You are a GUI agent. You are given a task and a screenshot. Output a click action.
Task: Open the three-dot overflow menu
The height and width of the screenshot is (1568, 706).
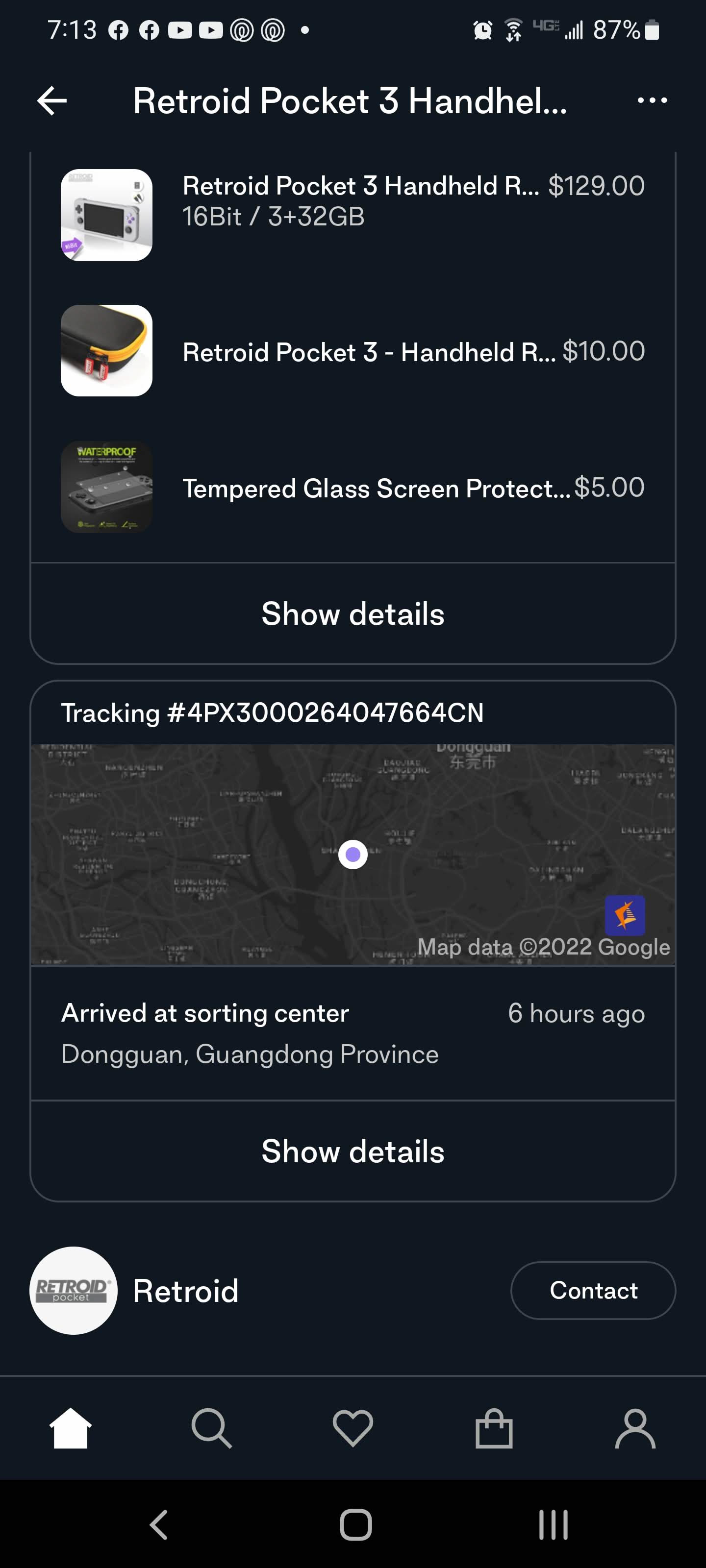pos(652,100)
